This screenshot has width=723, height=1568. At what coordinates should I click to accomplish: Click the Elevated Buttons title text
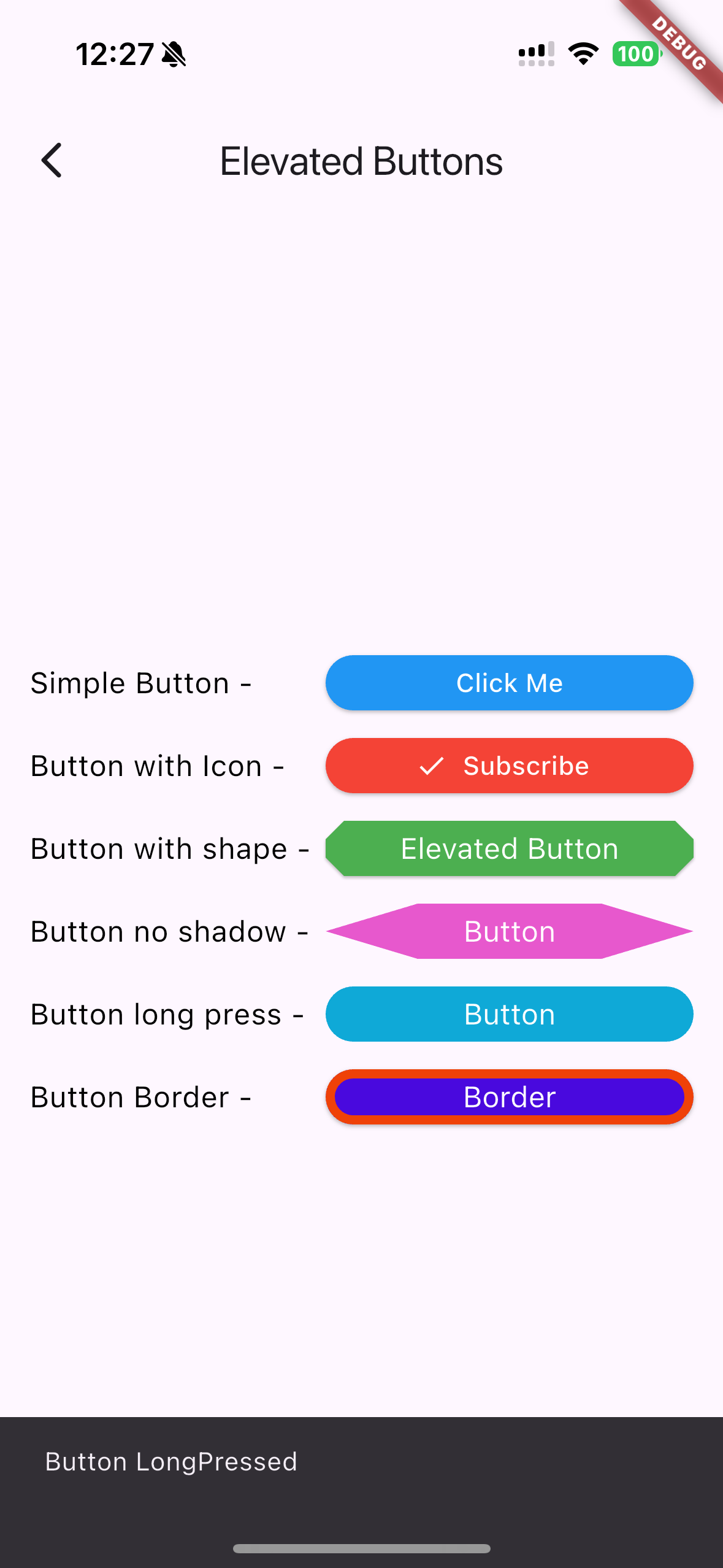point(361,161)
